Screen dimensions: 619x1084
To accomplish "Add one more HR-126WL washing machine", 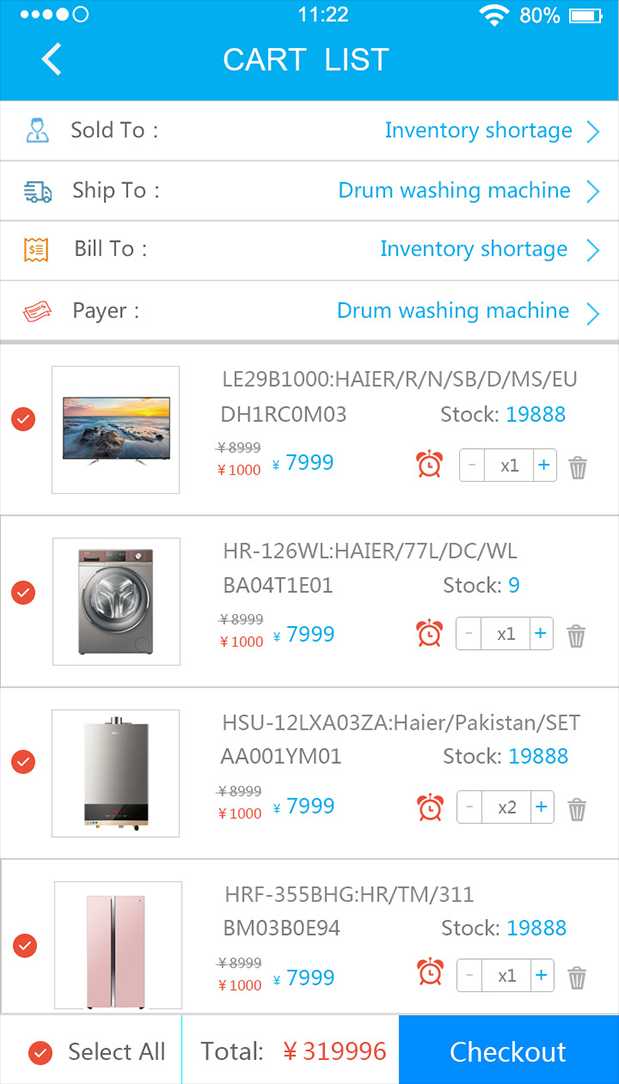I will [541, 634].
